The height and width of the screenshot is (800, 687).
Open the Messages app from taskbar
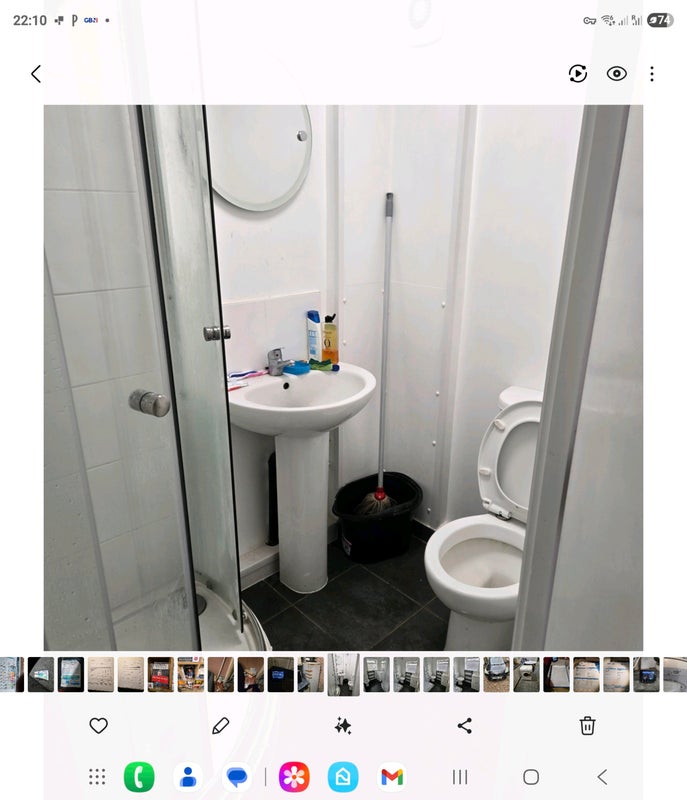[x=237, y=777]
